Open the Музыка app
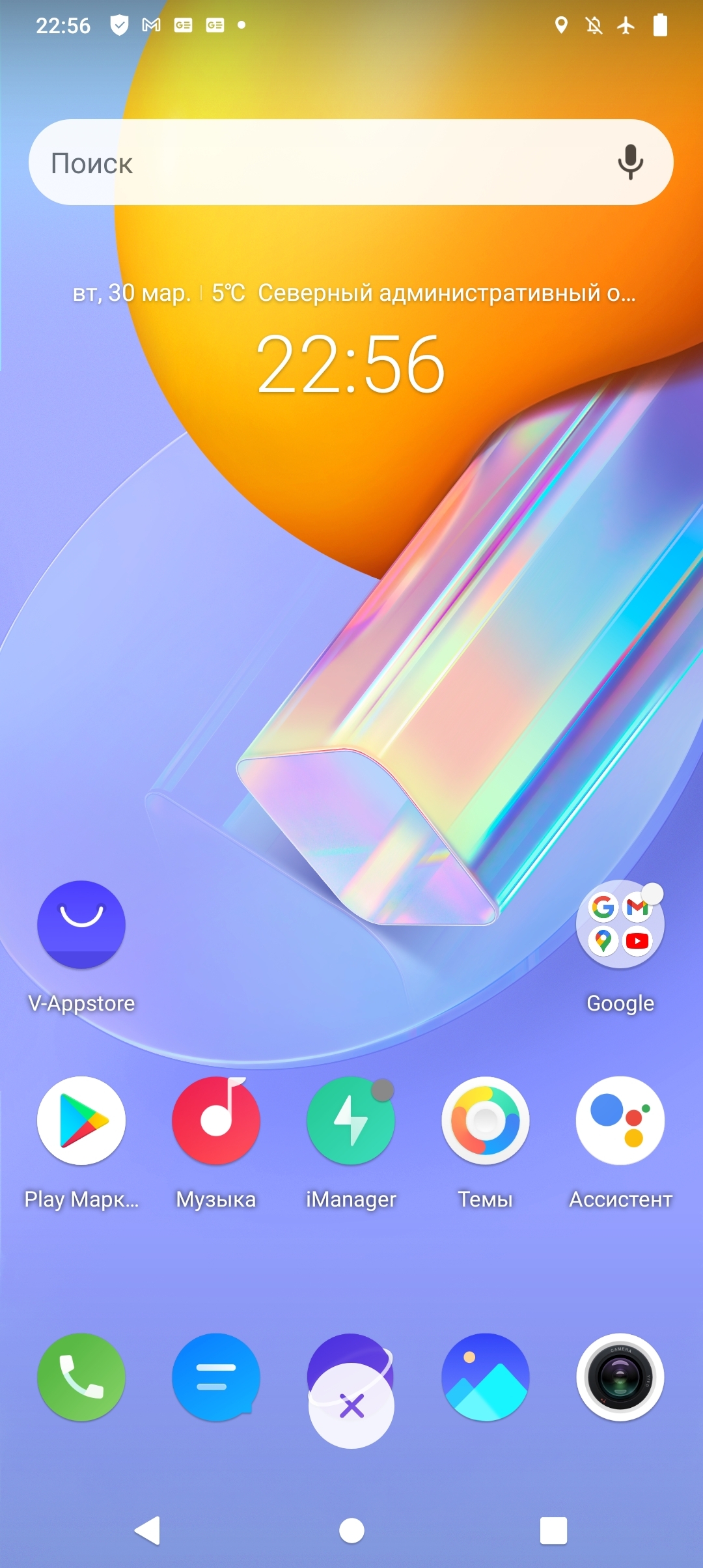Screen dimensions: 703x1568 (216, 1121)
